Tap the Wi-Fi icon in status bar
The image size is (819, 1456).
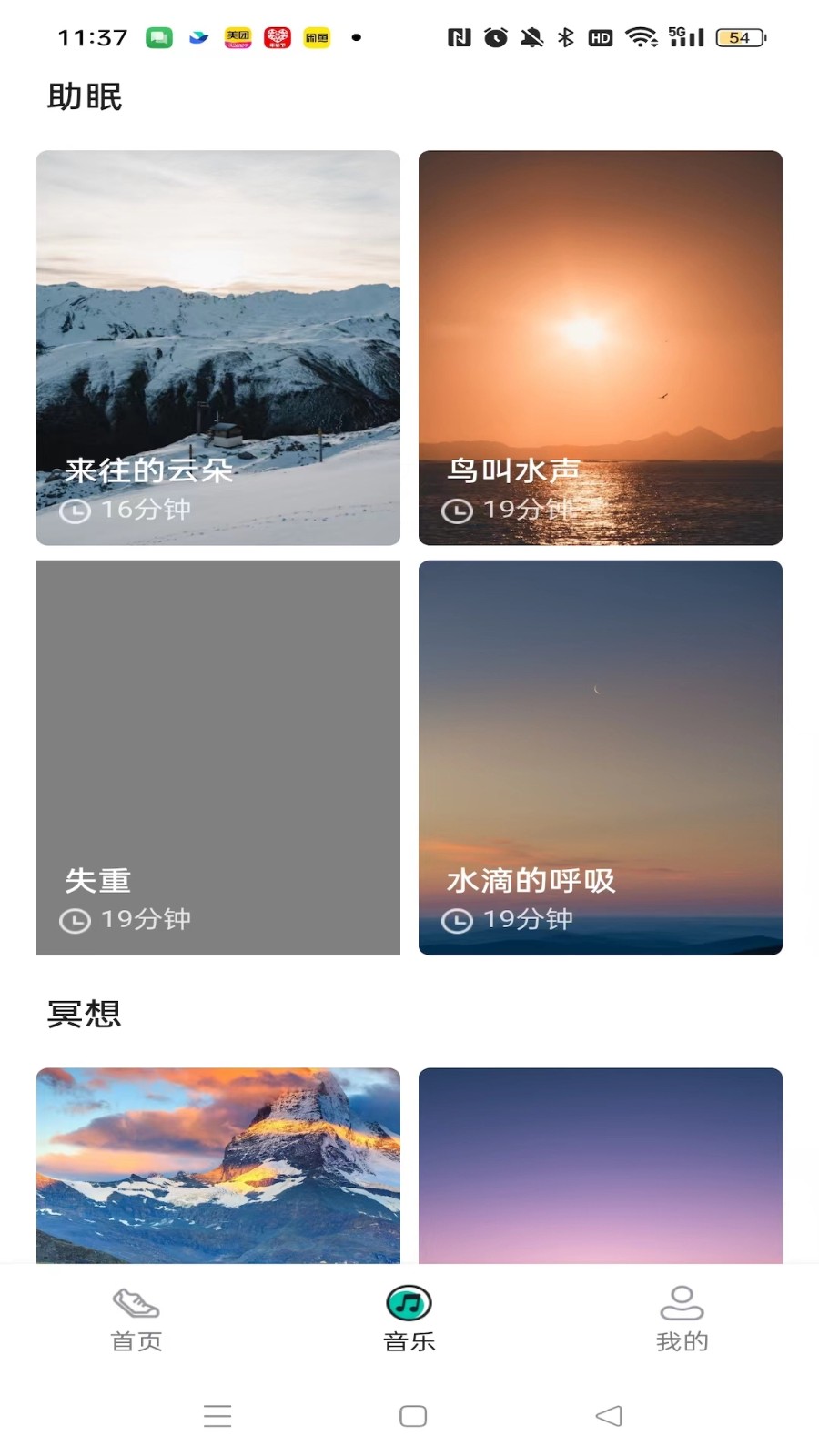pos(643,37)
